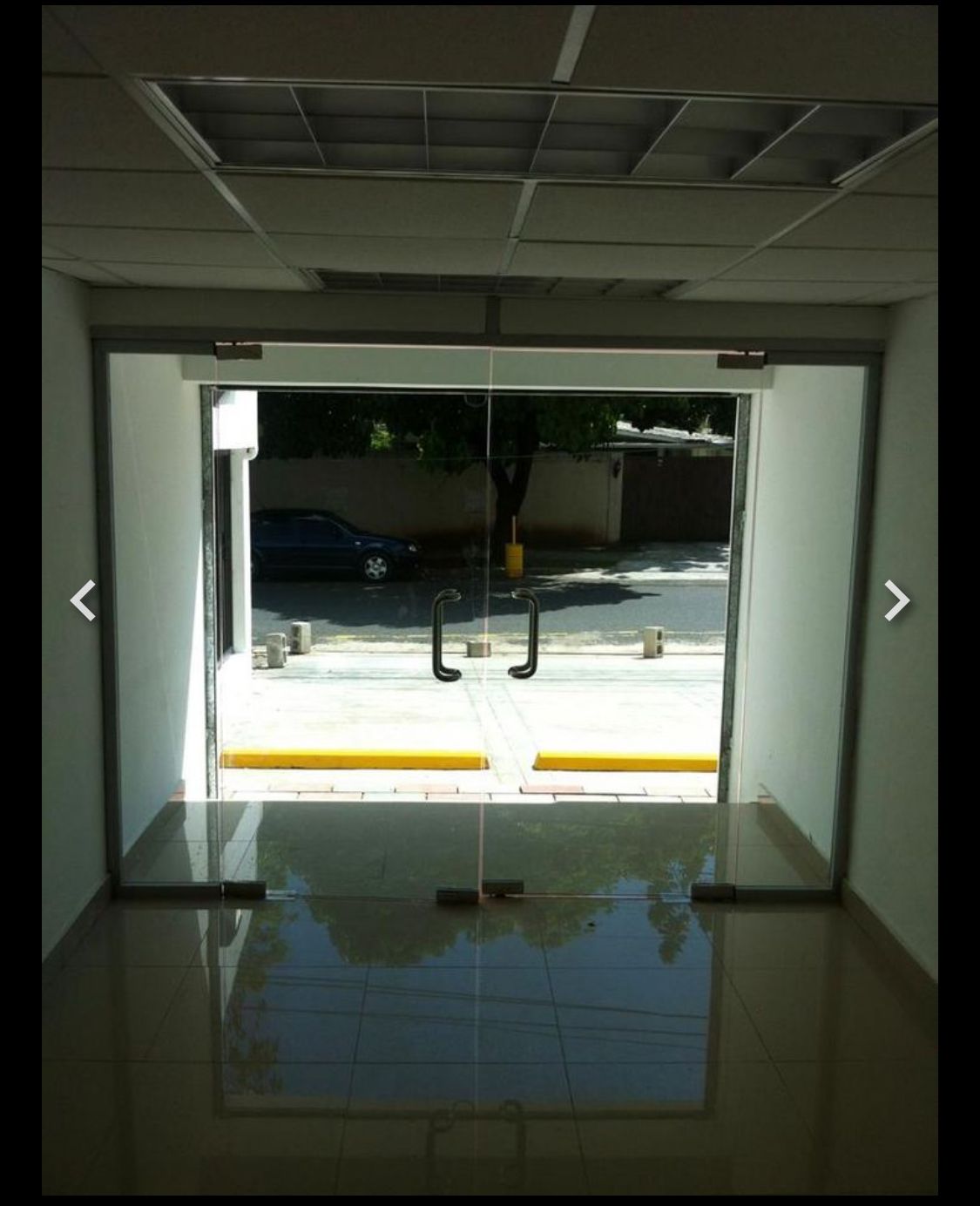Go to the previous photo

(83, 600)
